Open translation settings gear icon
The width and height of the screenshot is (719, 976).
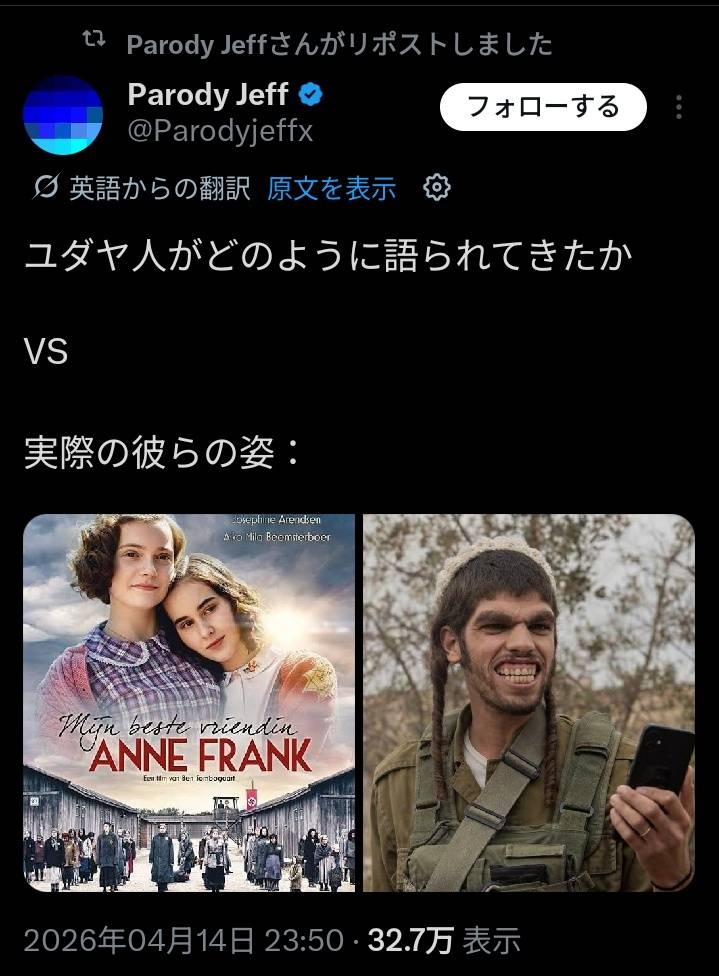(437, 187)
